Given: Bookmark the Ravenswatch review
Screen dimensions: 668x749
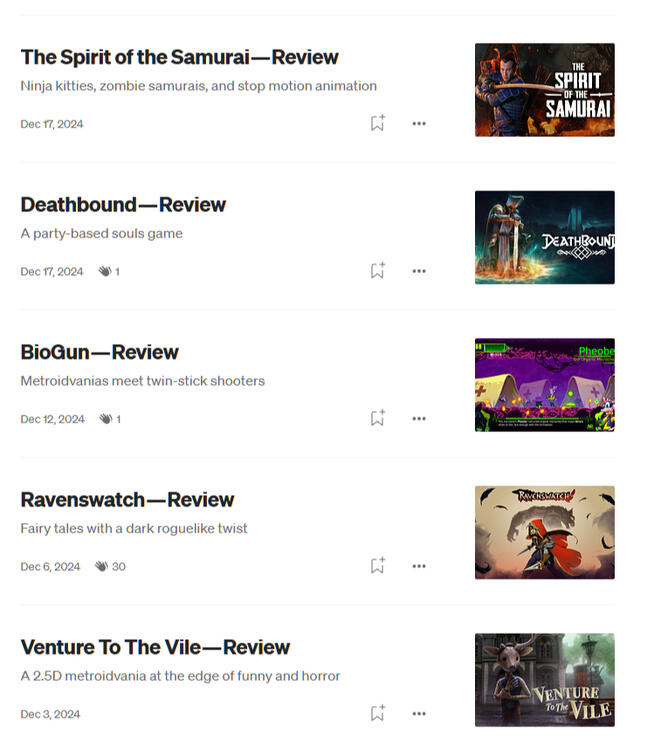Looking at the screenshot, I should click(377, 566).
